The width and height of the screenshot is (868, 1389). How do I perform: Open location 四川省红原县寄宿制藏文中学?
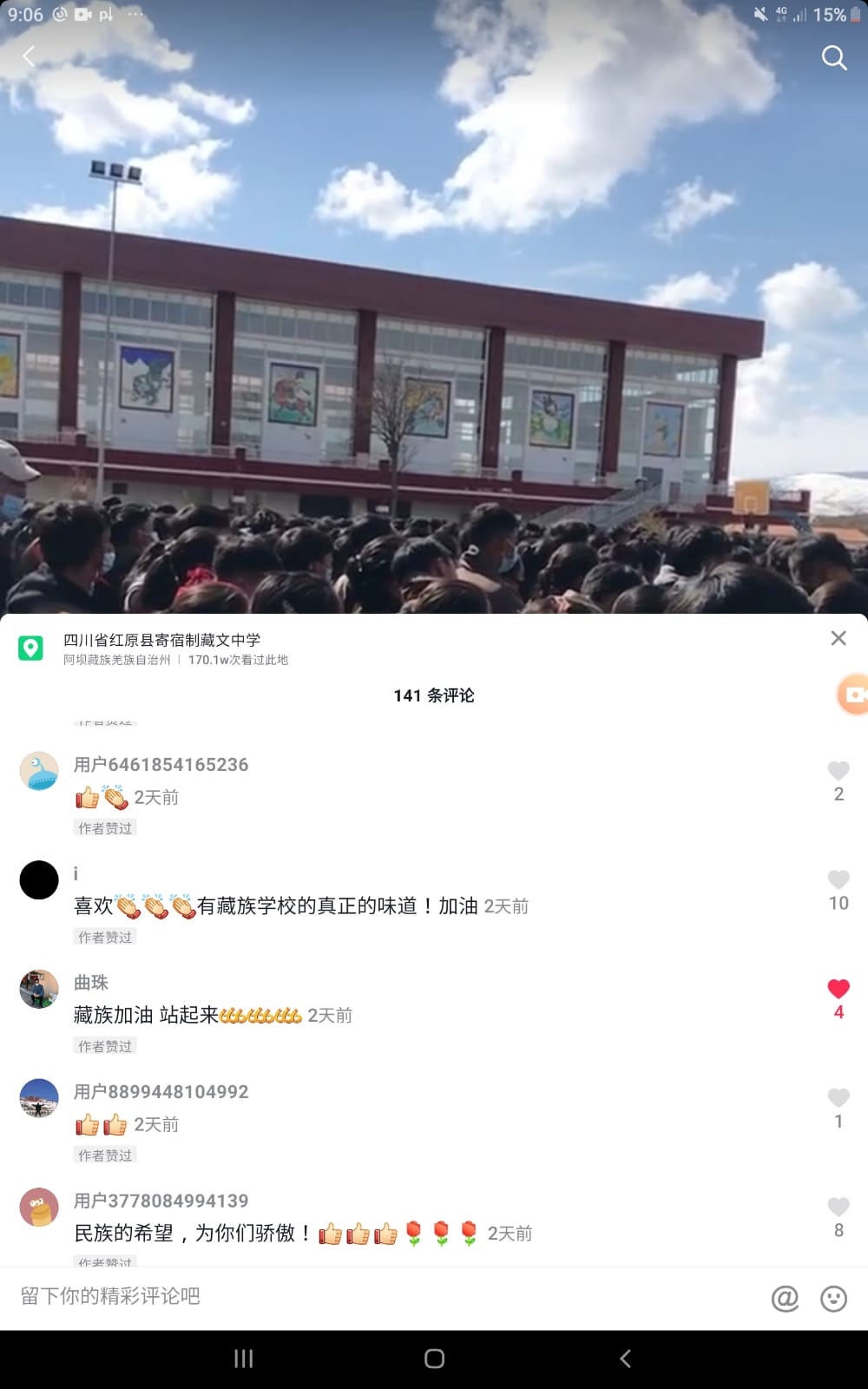point(161,640)
